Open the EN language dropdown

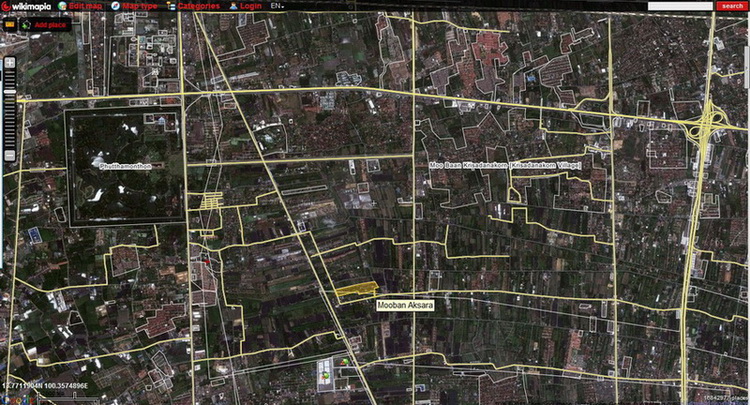tap(277, 6)
